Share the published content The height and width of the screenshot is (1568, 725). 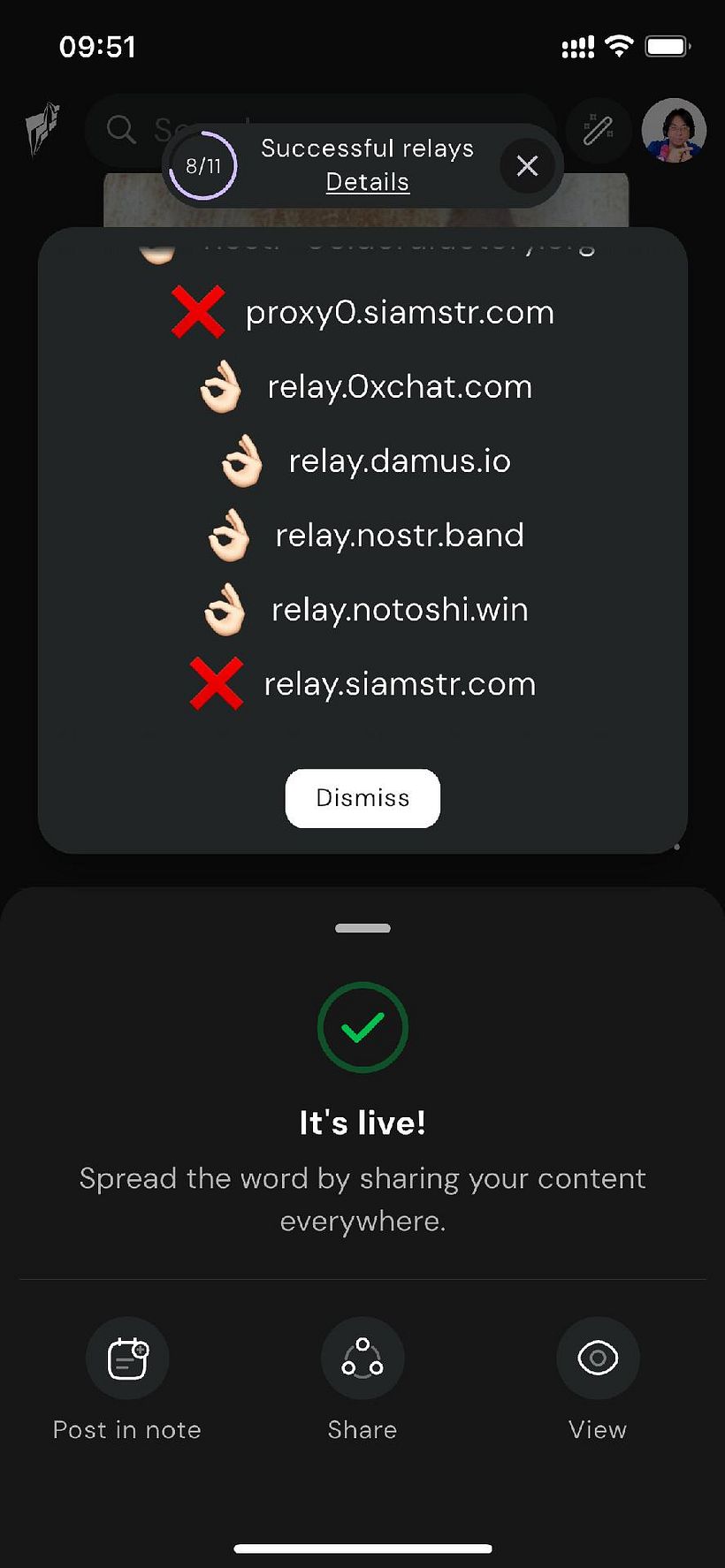362,1359
